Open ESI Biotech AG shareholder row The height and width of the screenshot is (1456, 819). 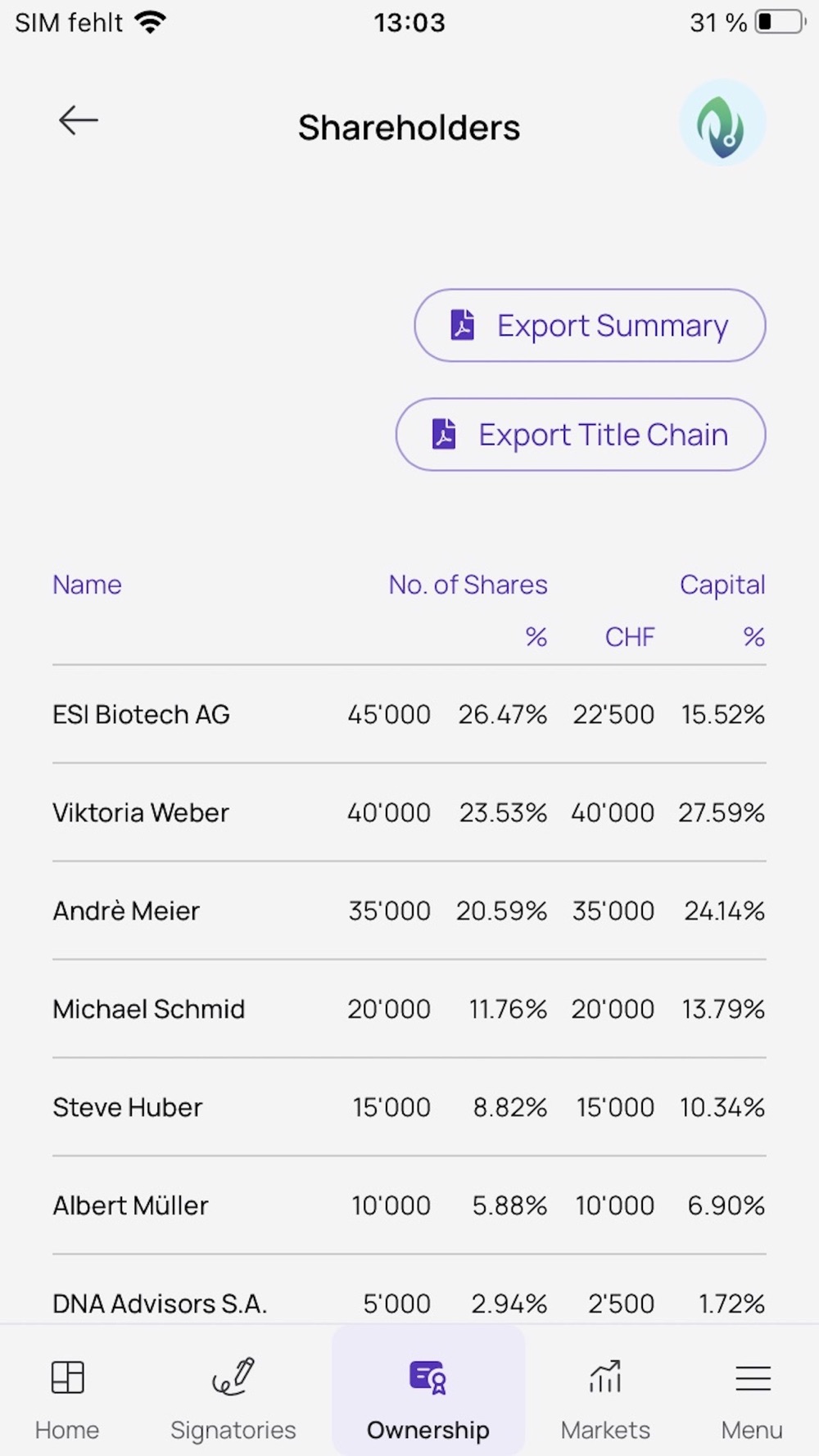409,714
